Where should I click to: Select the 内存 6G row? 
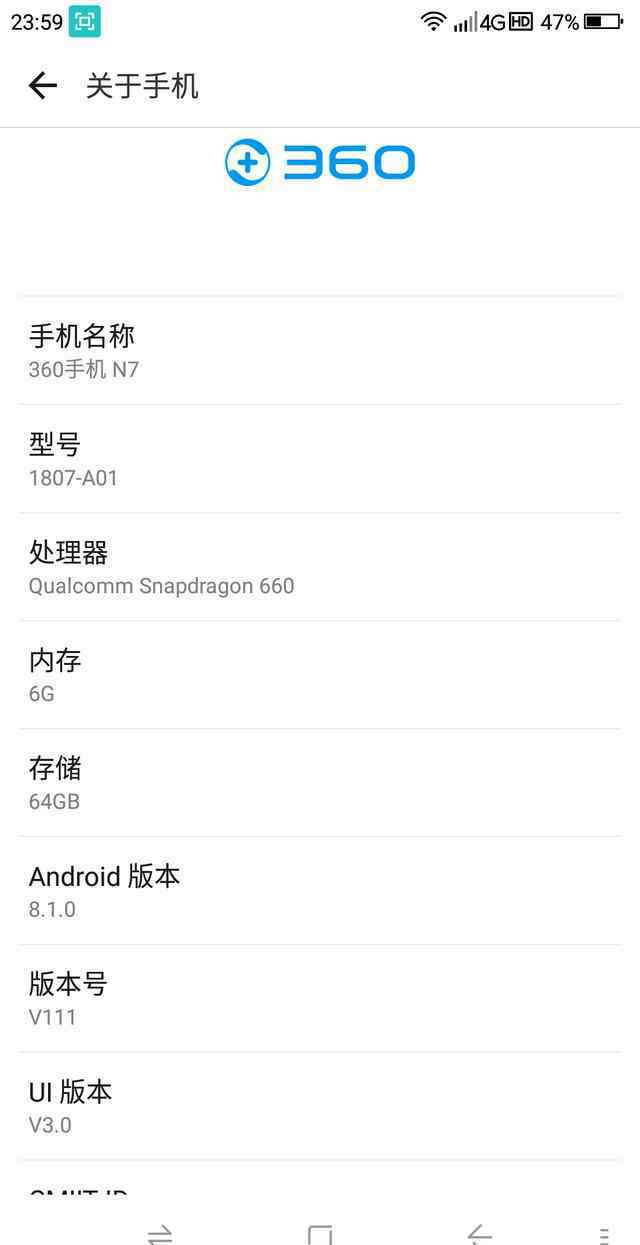320,675
